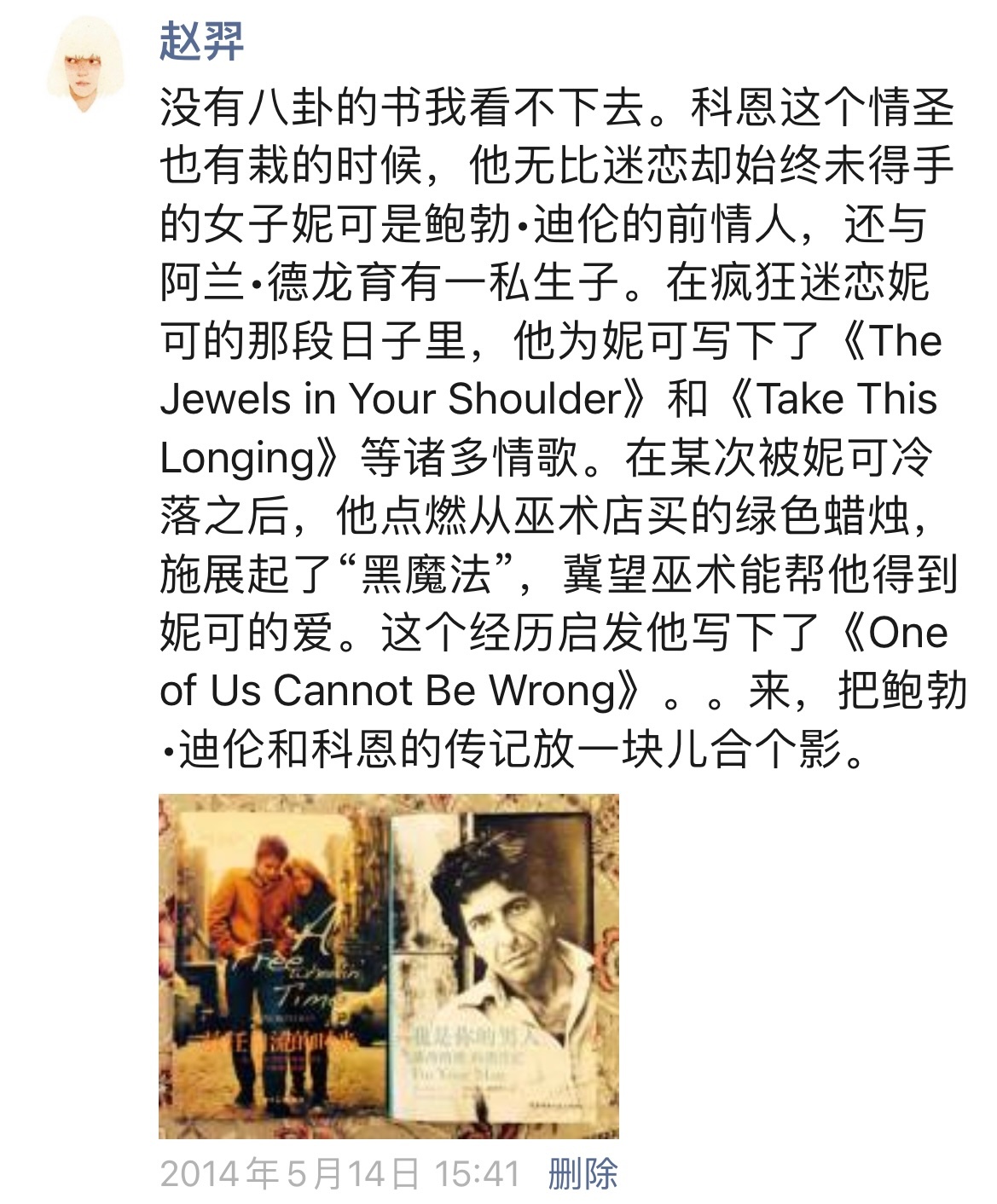
Task: View the attached book photo
Action: [388, 966]
